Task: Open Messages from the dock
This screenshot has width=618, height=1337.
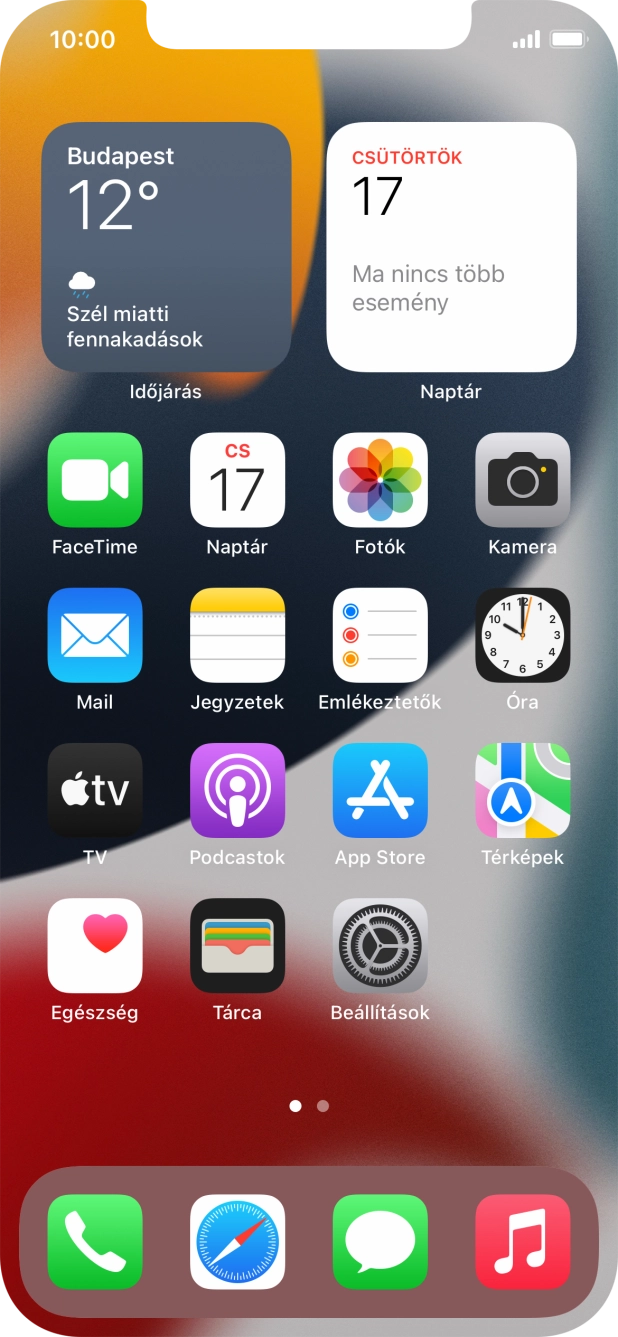Action: point(380,1241)
